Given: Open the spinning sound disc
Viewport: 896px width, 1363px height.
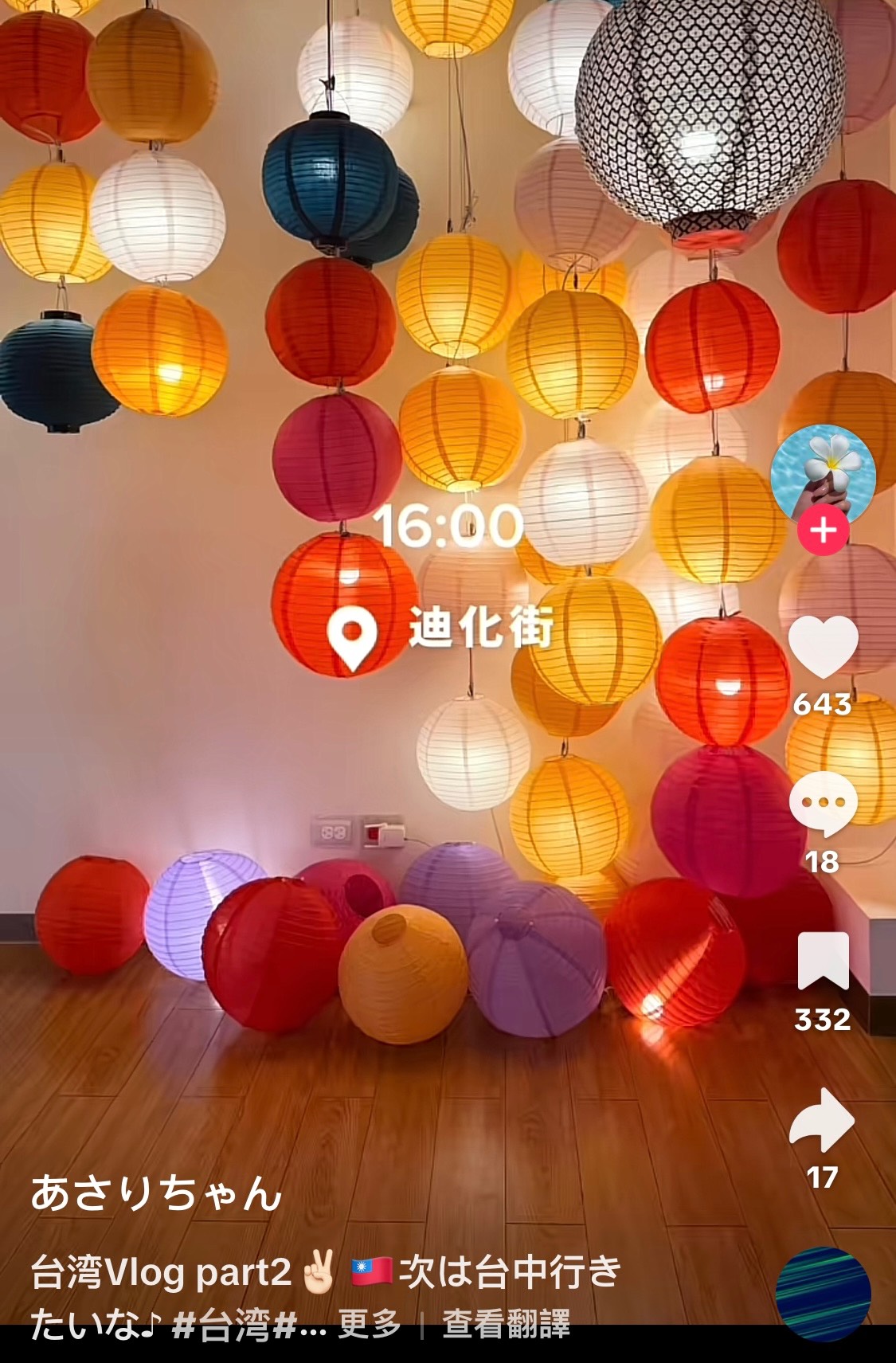Looking at the screenshot, I should [824, 1294].
